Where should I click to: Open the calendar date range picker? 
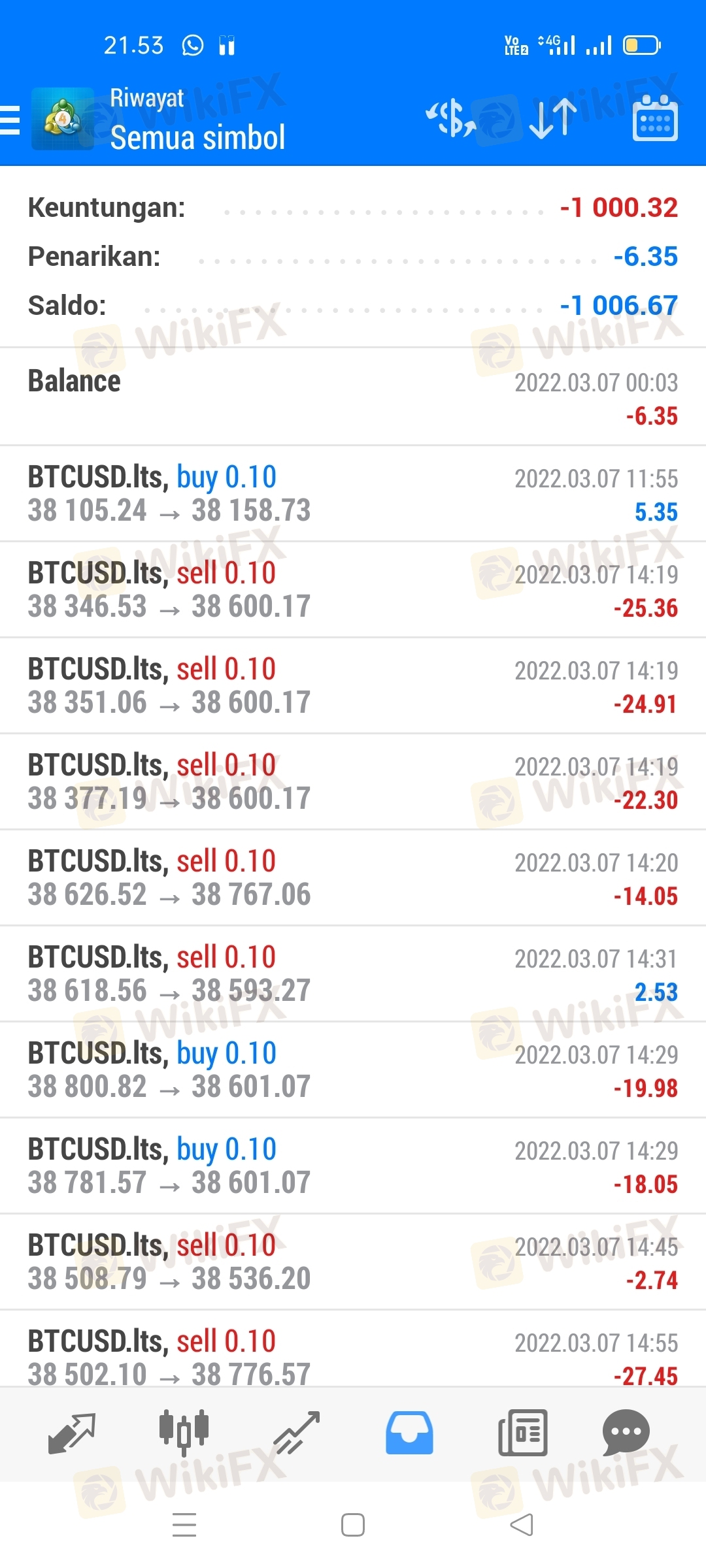coord(655,118)
